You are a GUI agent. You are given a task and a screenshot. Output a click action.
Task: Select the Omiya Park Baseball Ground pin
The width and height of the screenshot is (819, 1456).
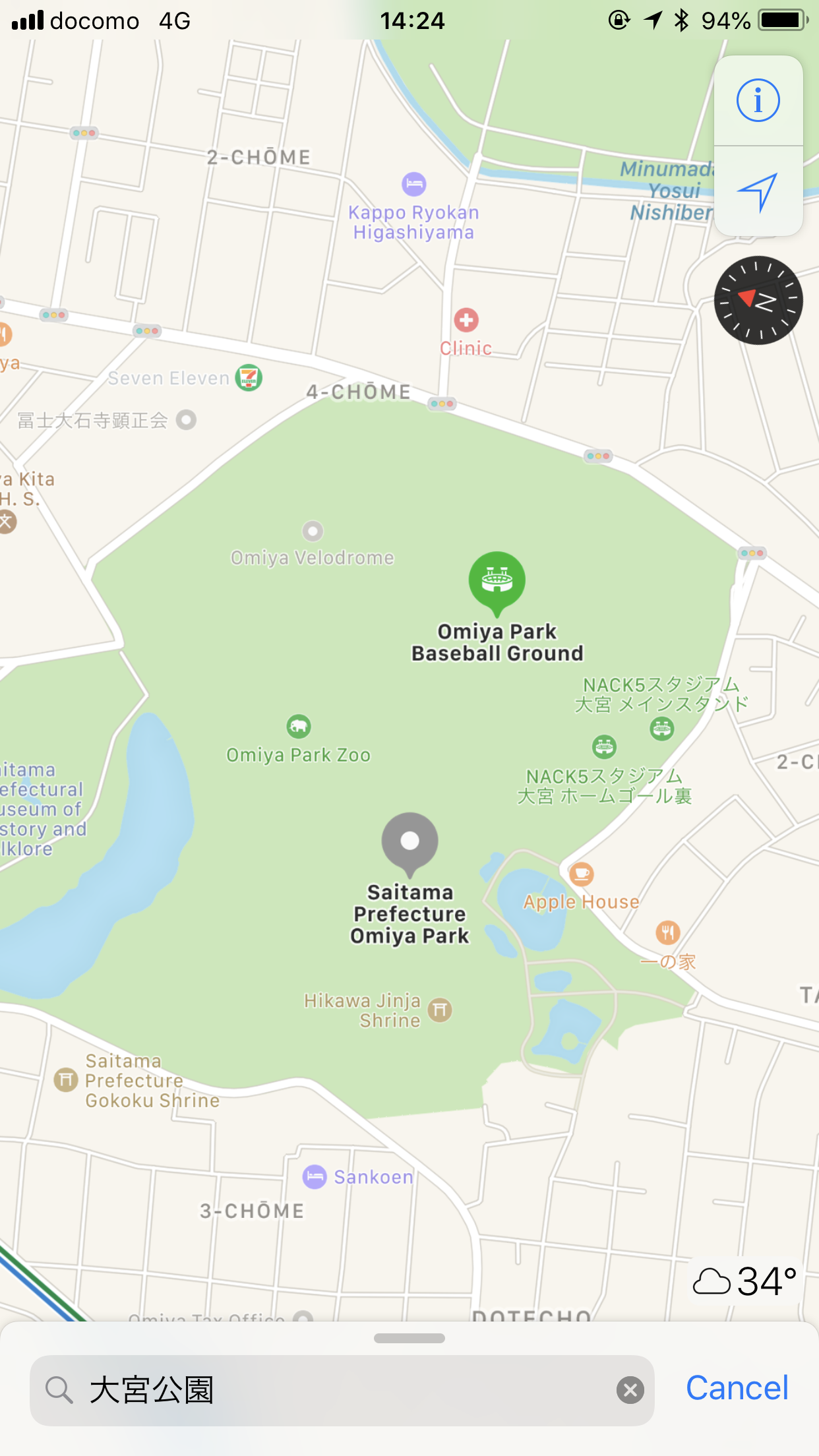[497, 582]
